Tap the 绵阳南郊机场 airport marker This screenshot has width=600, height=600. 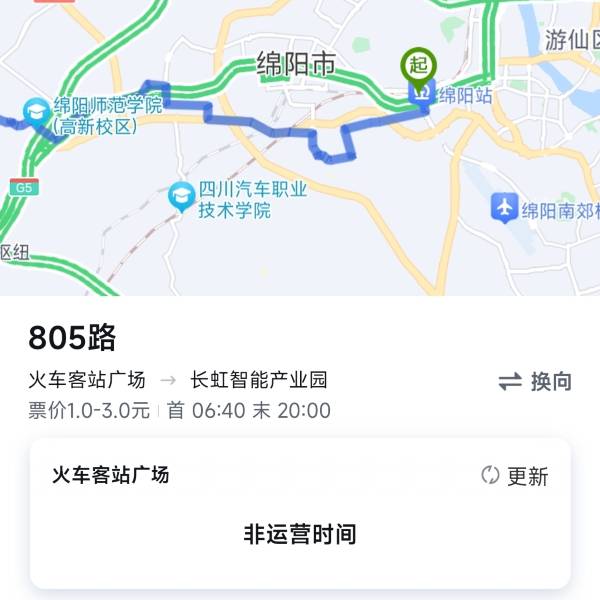pos(505,208)
